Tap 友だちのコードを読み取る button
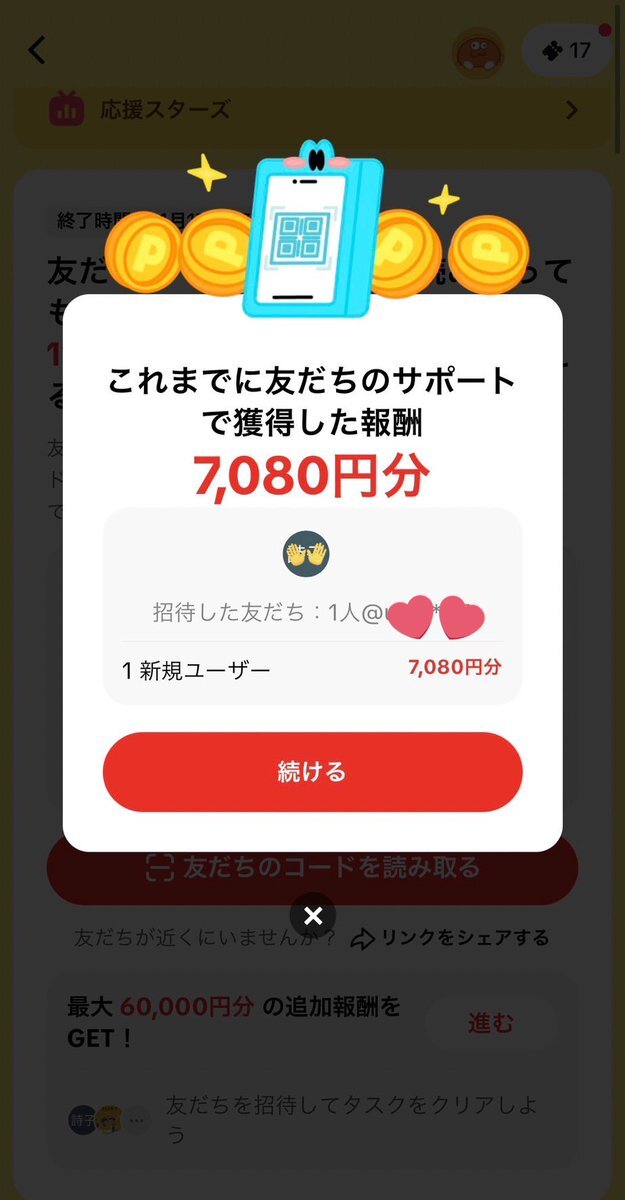 (312, 868)
